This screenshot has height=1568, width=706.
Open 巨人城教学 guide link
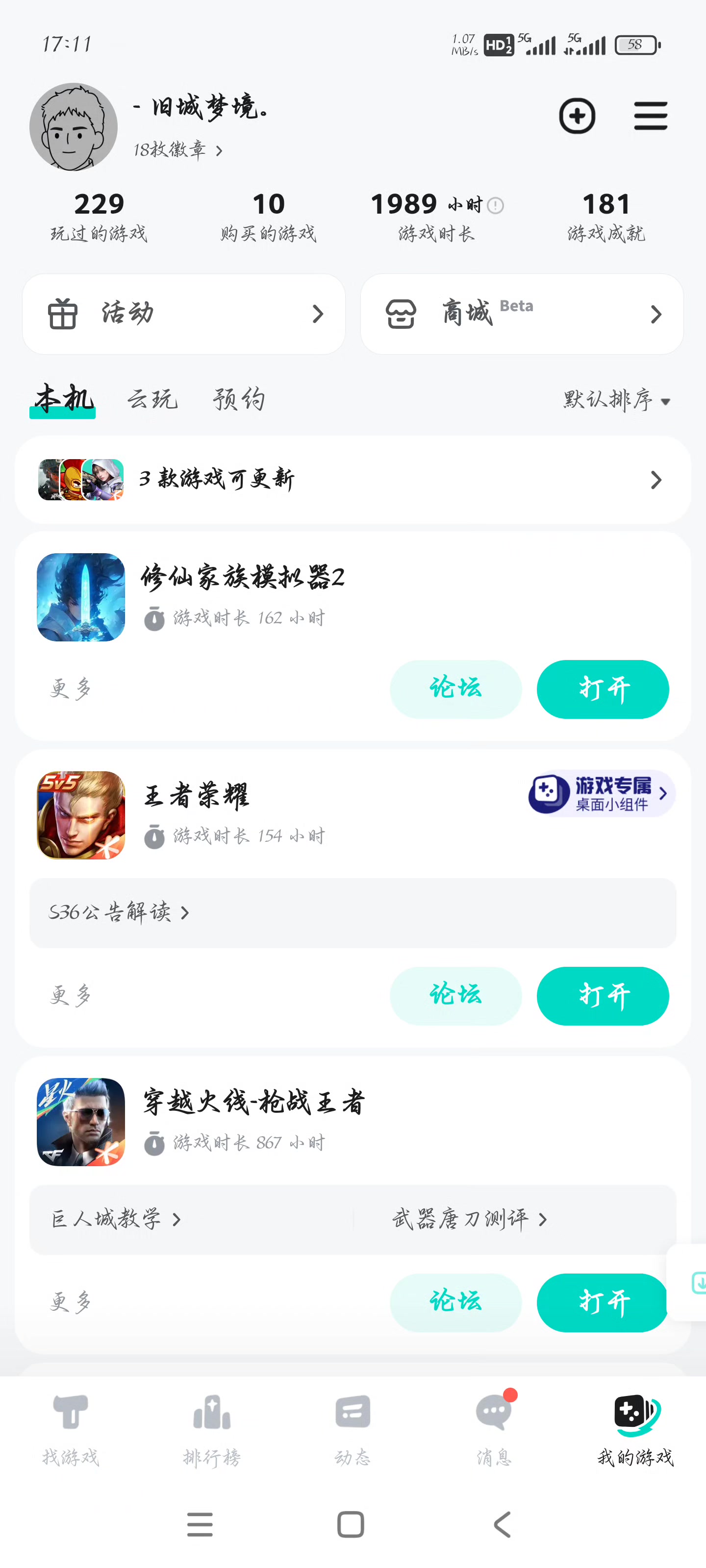click(116, 1219)
